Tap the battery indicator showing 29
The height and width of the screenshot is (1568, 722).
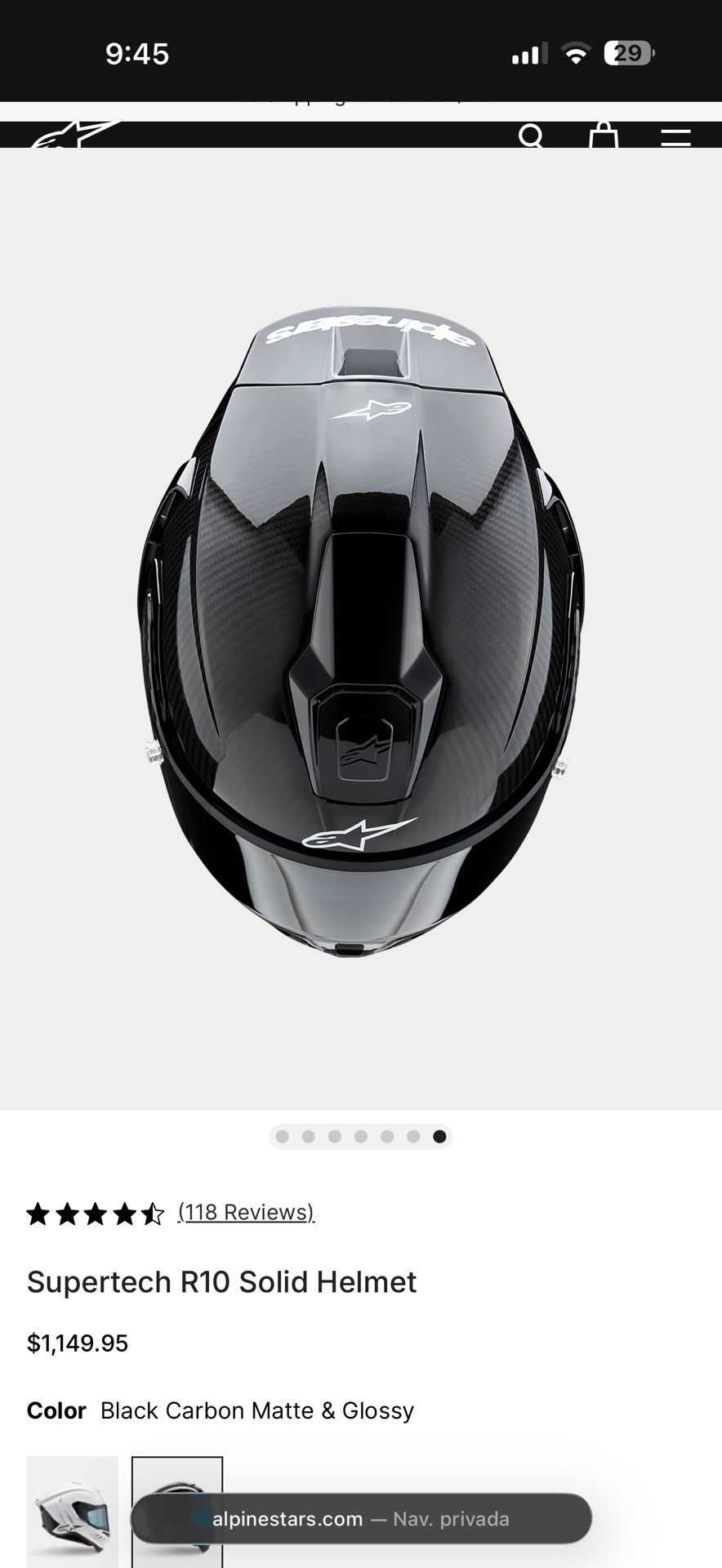(629, 51)
